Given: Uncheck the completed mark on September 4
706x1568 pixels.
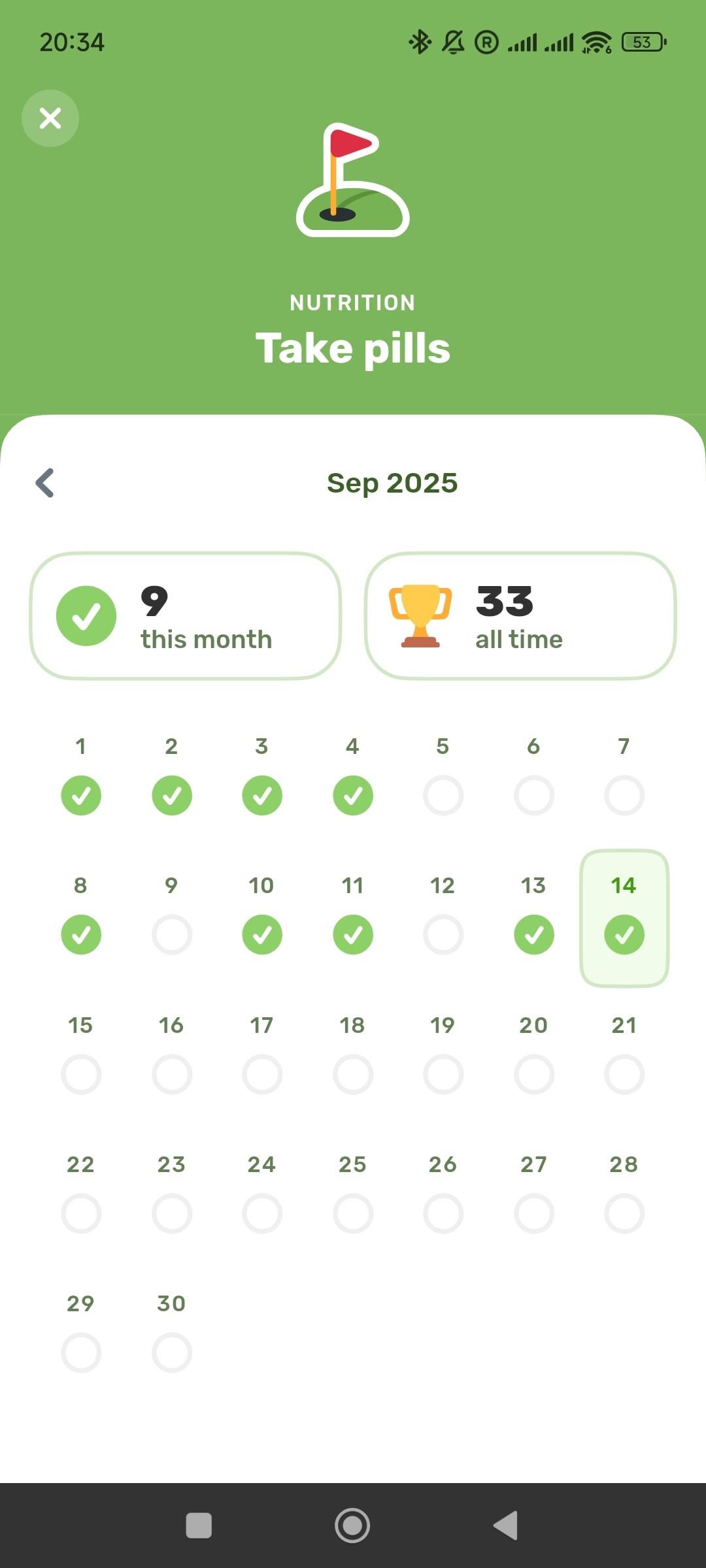Looking at the screenshot, I should [353, 795].
